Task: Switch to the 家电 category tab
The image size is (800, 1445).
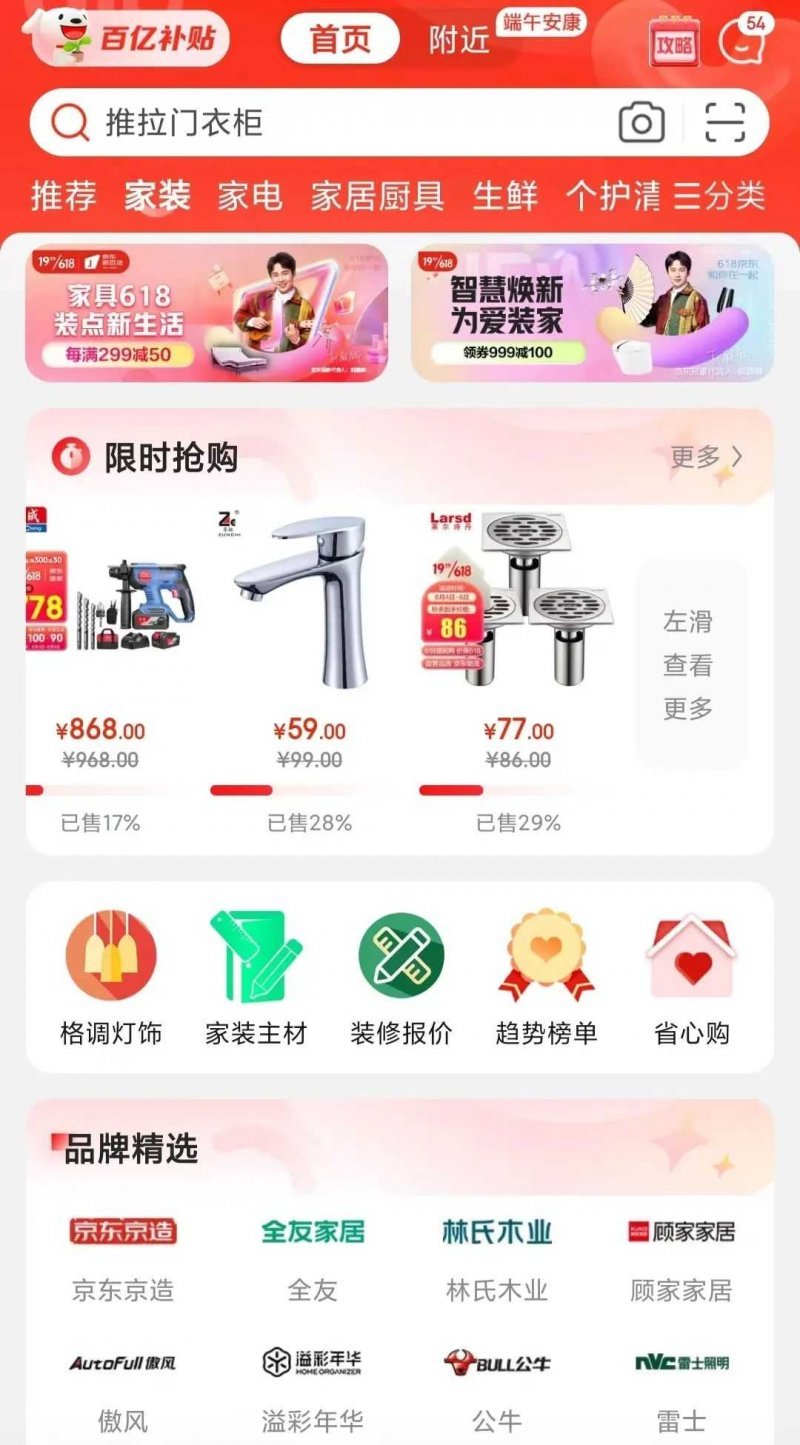Action: coord(250,197)
